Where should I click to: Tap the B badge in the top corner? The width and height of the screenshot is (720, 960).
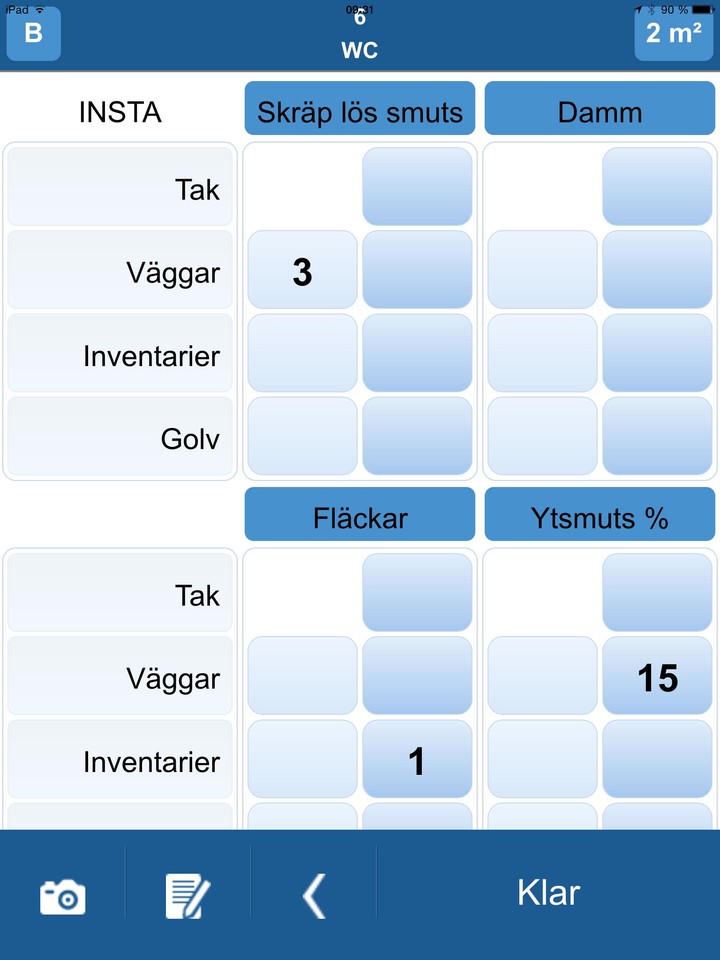pos(33,33)
